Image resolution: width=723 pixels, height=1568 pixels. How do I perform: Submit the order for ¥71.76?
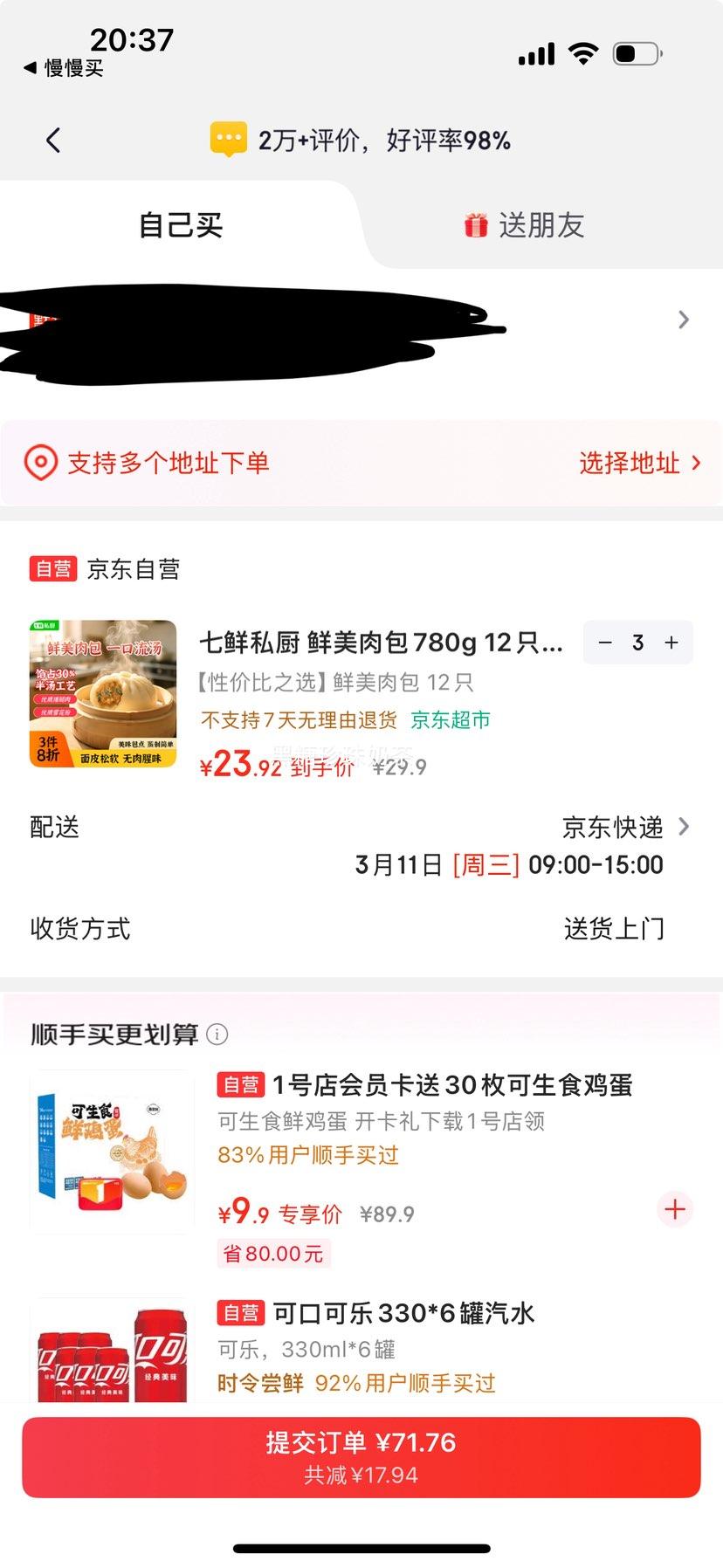361,1457
